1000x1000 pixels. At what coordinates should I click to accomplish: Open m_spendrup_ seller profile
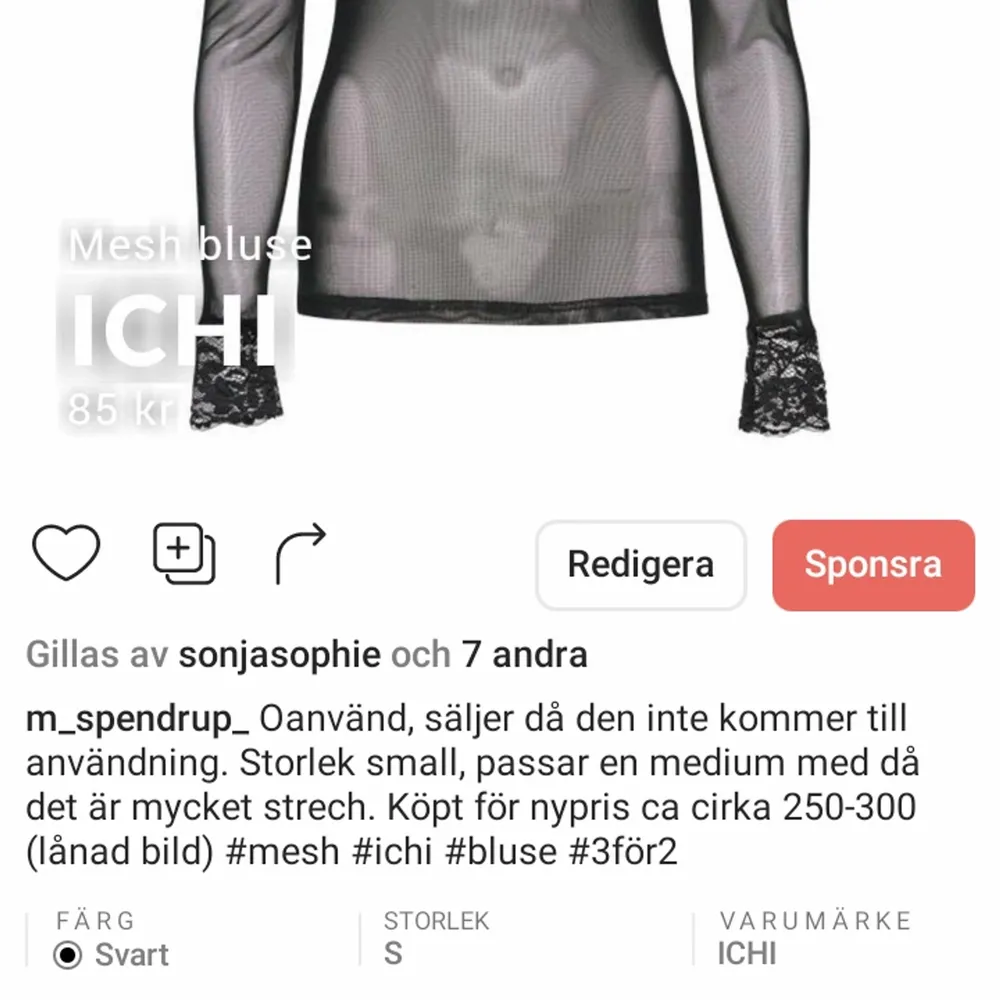pos(138,718)
